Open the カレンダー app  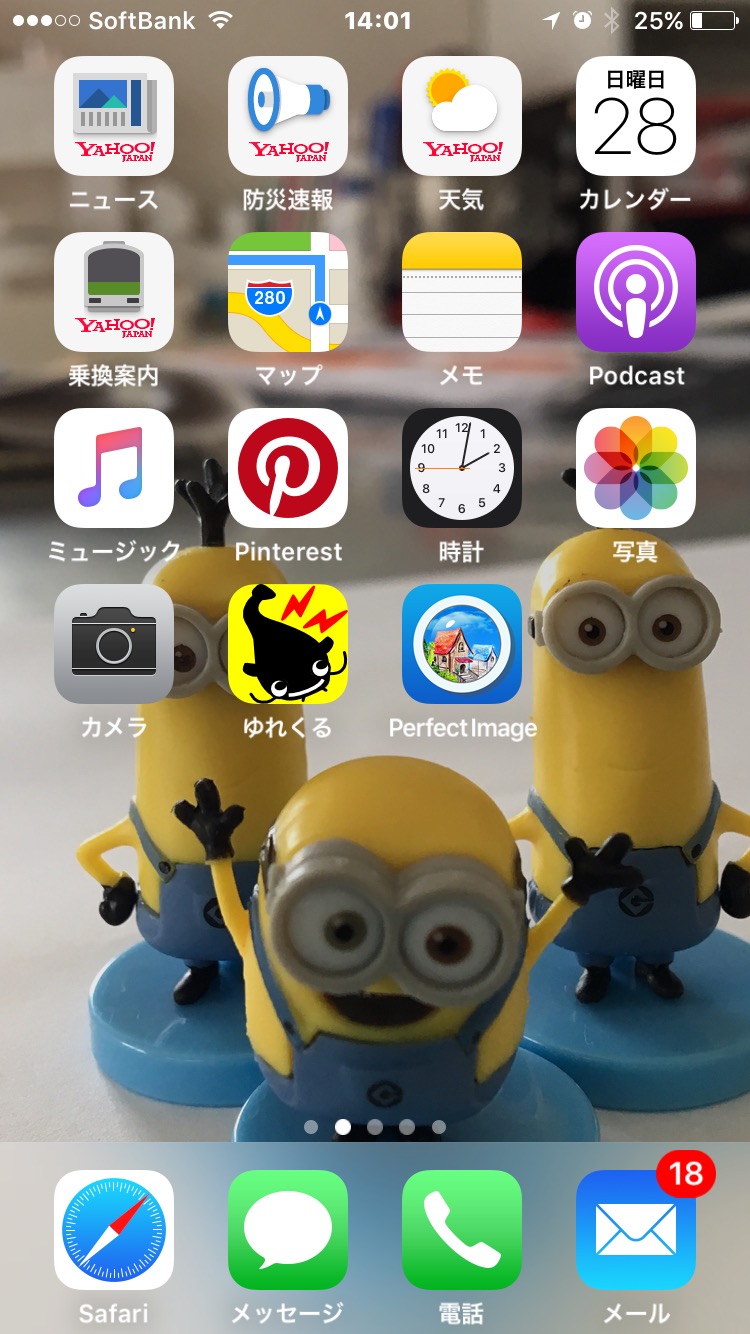pos(636,116)
